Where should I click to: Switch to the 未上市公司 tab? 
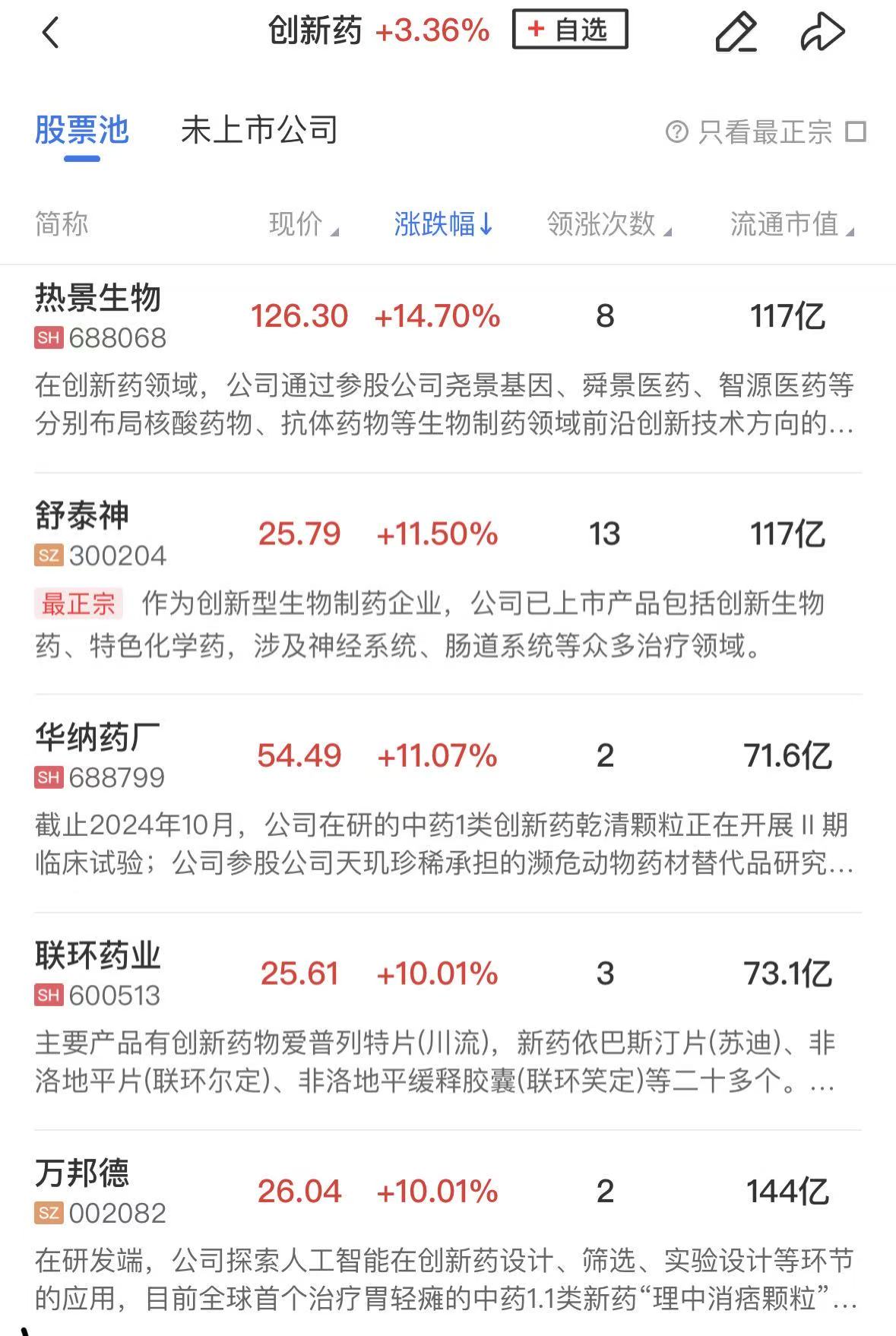click(x=259, y=131)
